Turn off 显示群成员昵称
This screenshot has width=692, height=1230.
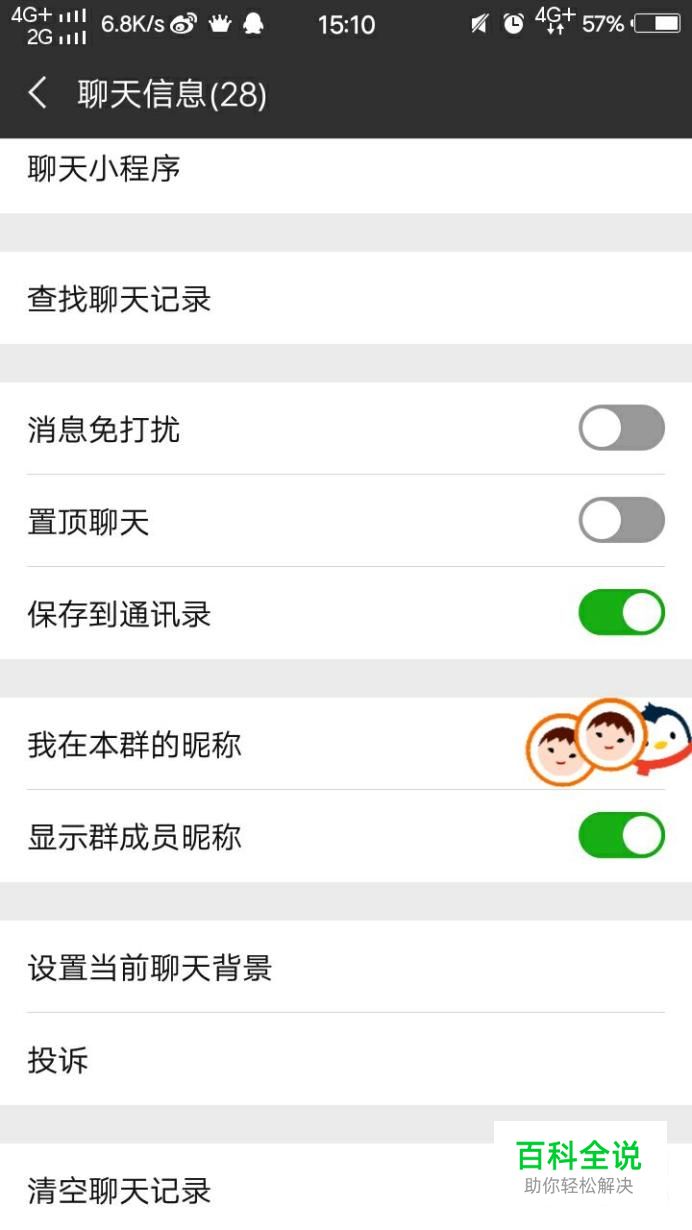tap(621, 836)
